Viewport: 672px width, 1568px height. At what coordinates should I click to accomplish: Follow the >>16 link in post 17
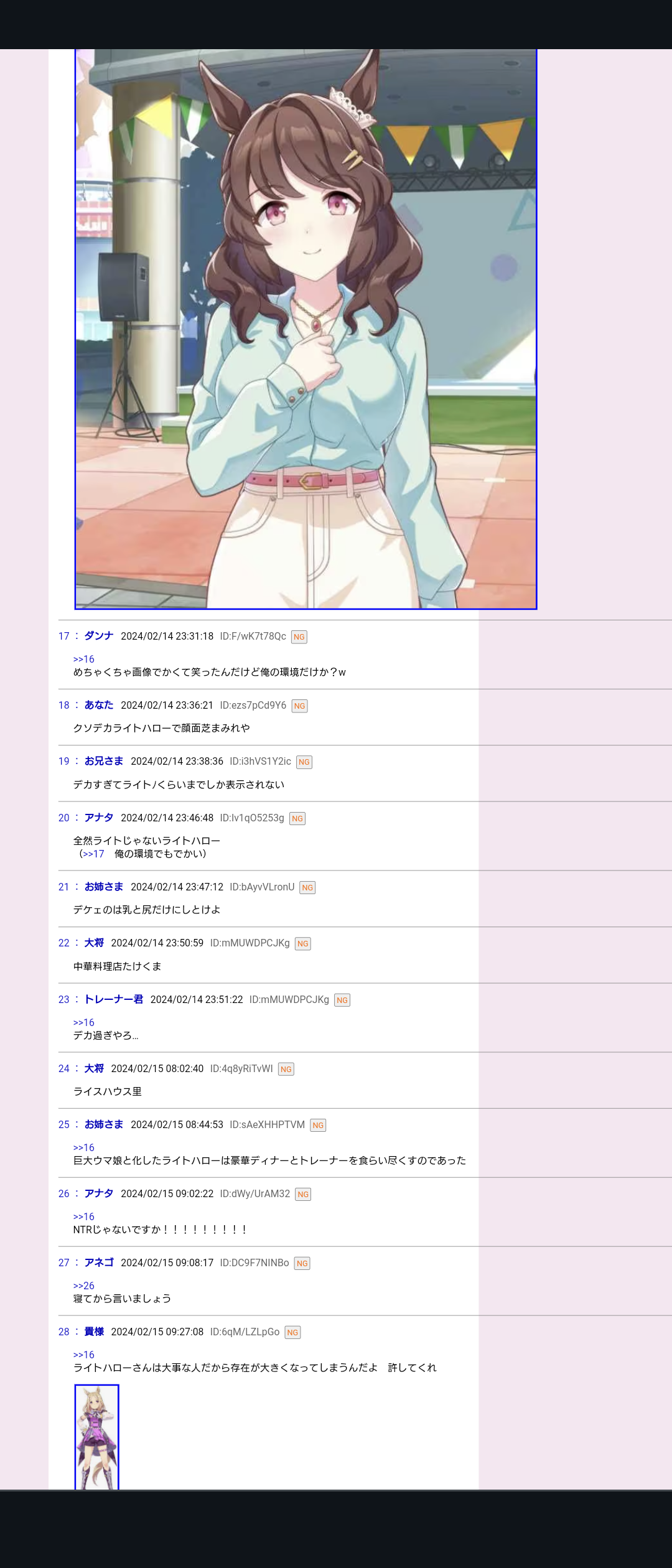(x=84, y=659)
